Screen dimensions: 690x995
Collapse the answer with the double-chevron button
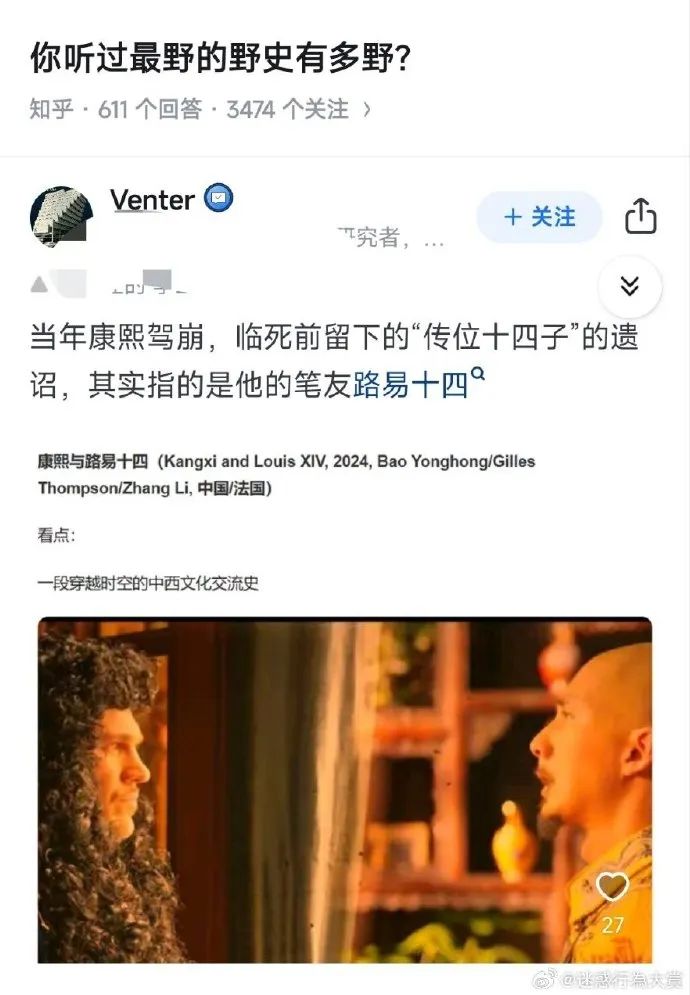[629, 288]
